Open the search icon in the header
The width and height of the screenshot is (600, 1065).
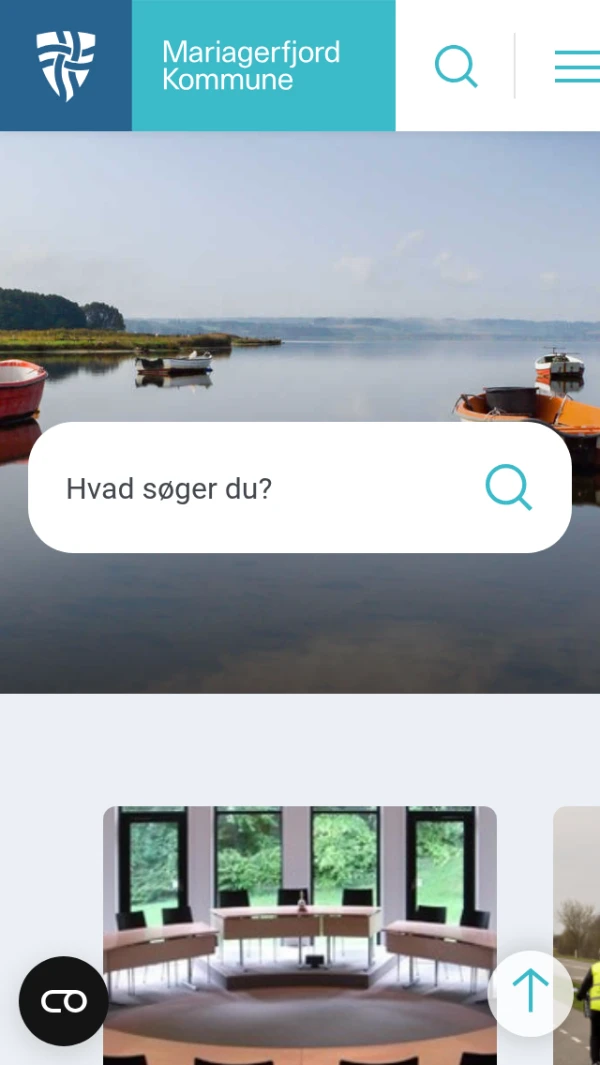pyautogui.click(x=456, y=66)
